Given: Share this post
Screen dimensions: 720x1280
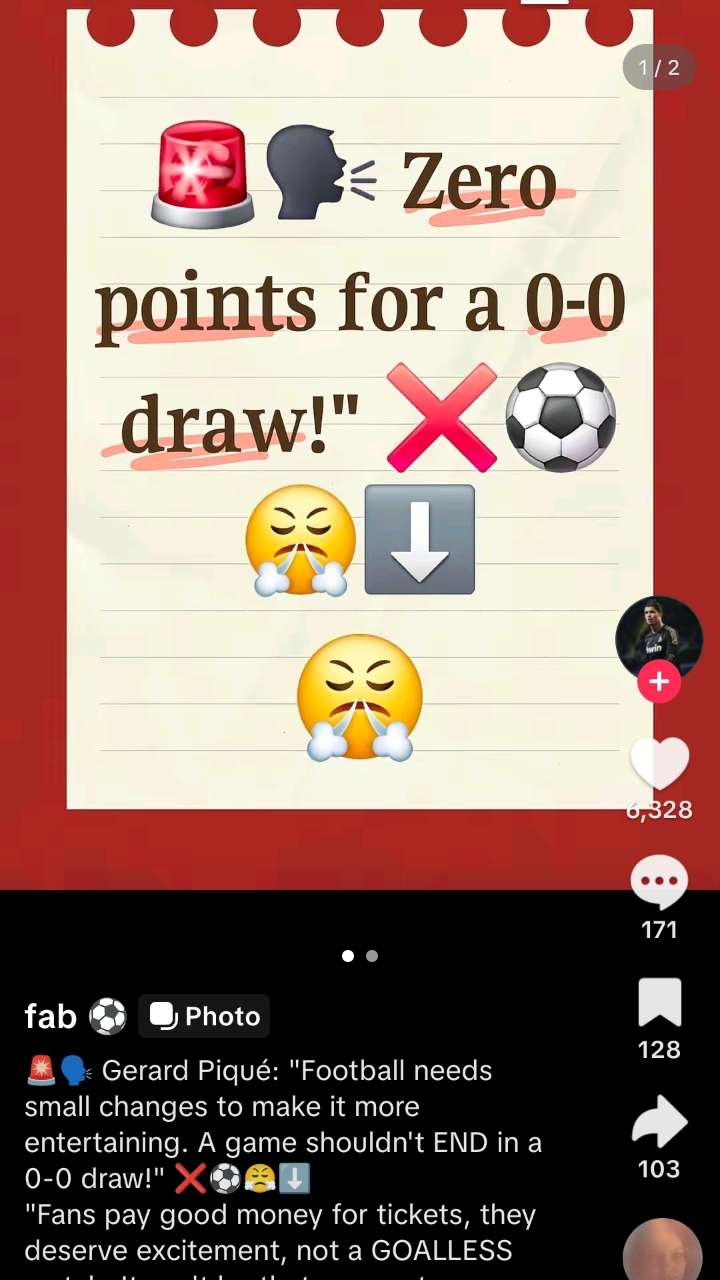Looking at the screenshot, I should [659, 1122].
